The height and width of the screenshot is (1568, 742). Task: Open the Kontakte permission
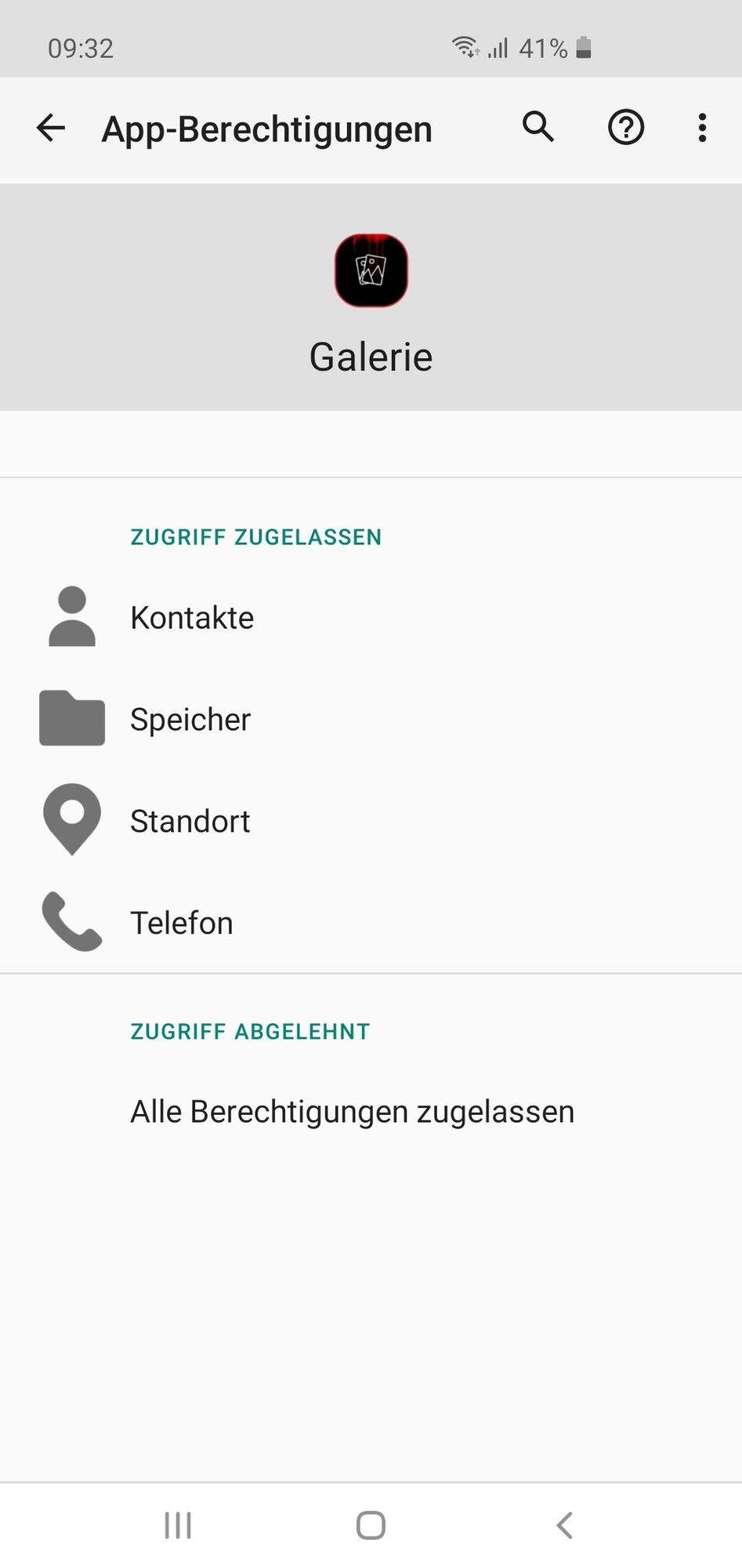click(x=192, y=618)
